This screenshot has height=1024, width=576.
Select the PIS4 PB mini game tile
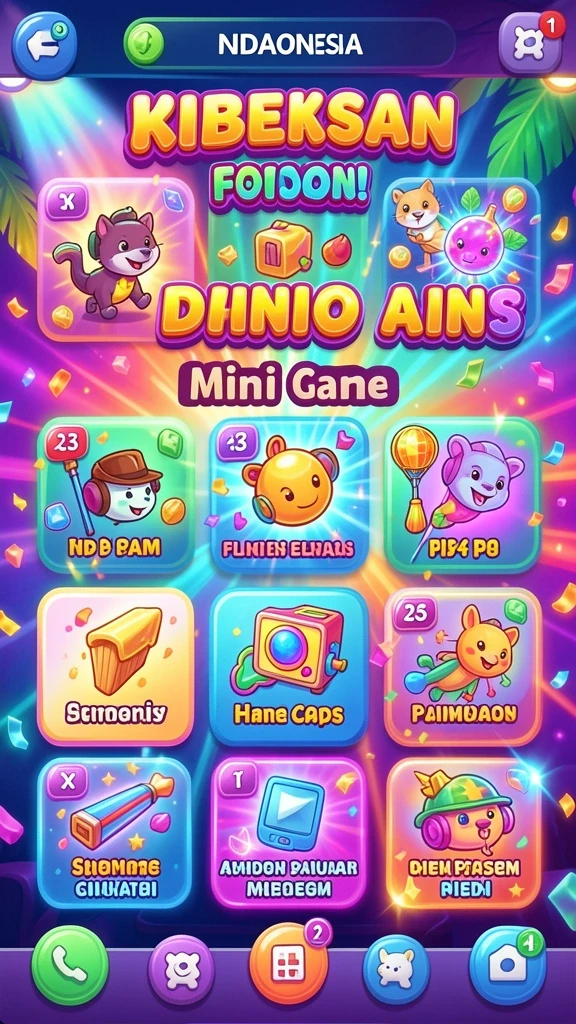pyautogui.click(x=462, y=496)
